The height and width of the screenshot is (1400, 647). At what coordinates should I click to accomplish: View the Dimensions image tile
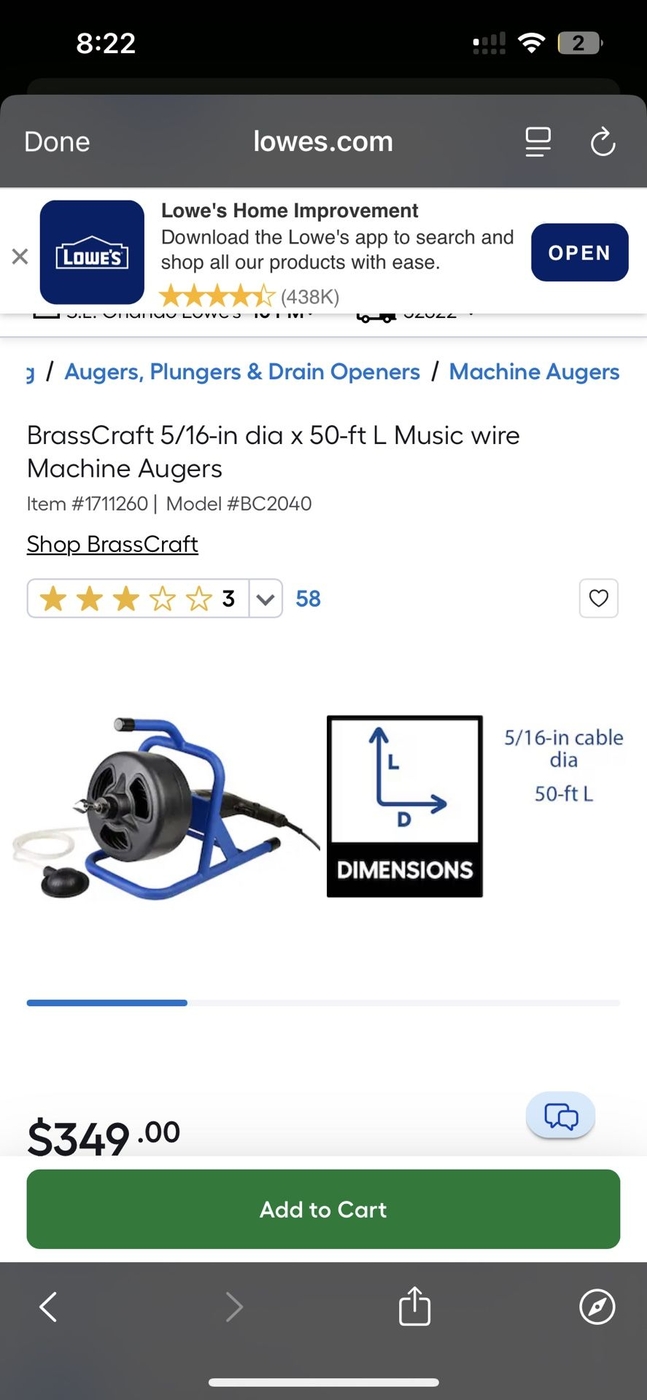(405, 807)
